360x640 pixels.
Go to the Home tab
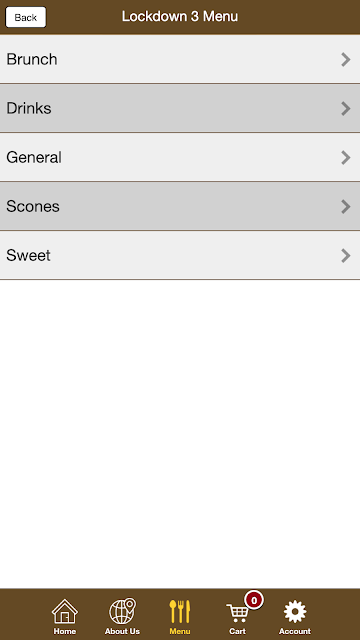click(x=64, y=616)
